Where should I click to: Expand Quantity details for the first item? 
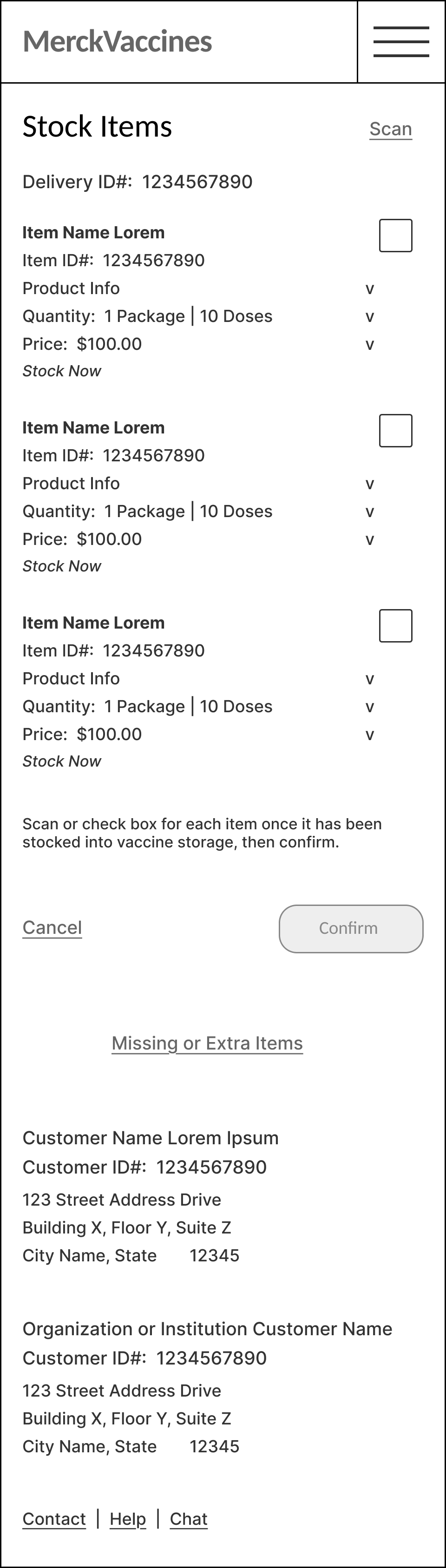(369, 317)
